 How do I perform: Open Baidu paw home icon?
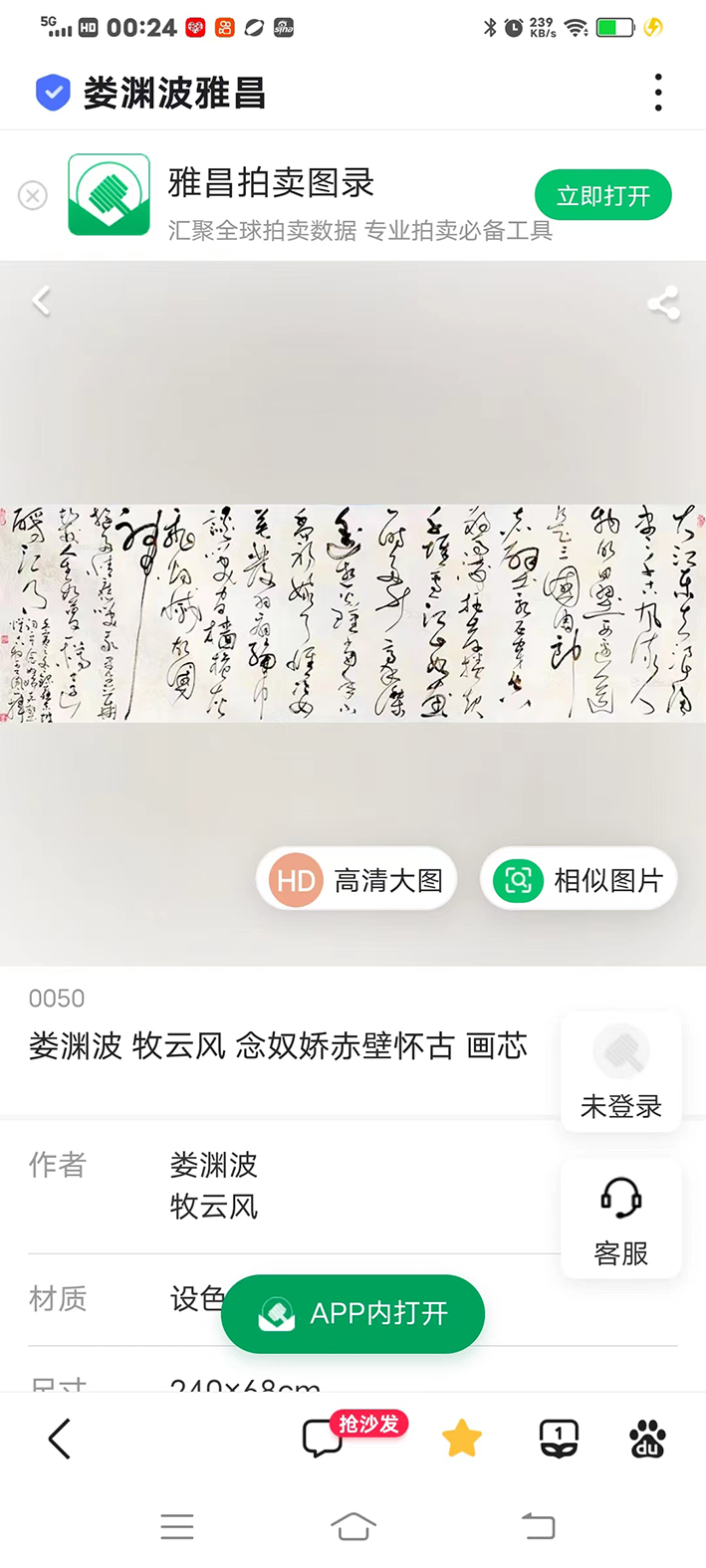click(647, 1440)
